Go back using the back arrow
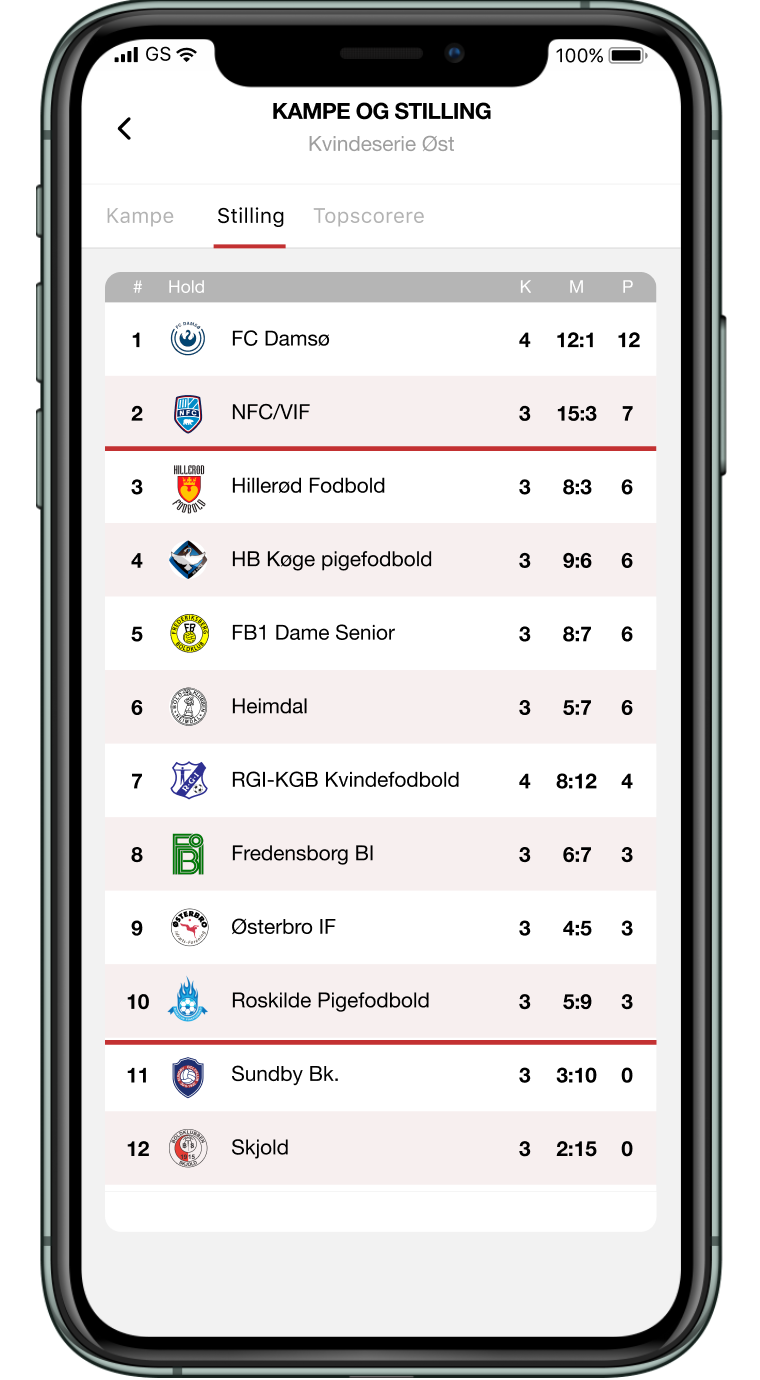The height and width of the screenshot is (1380, 760). point(124,128)
